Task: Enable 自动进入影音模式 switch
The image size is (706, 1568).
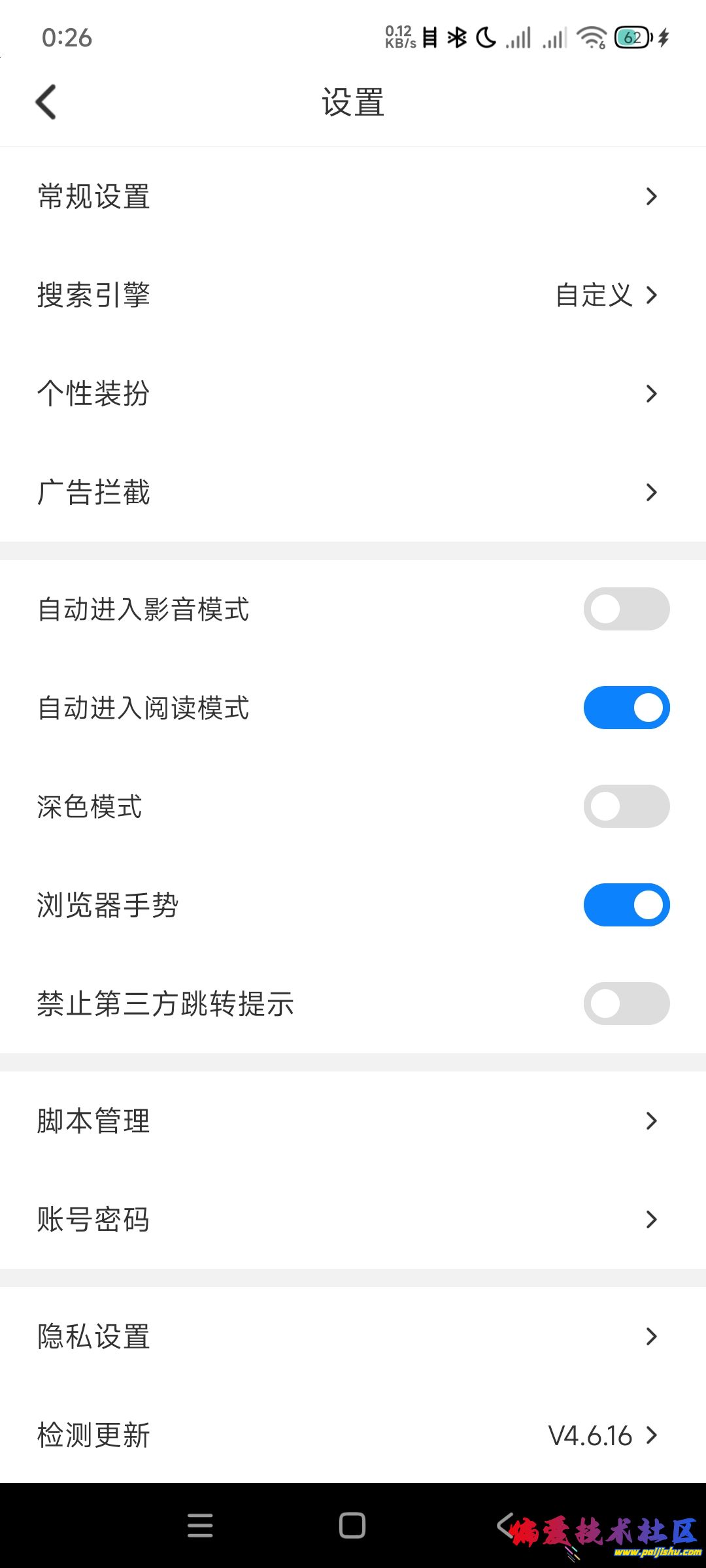Action: [626, 609]
